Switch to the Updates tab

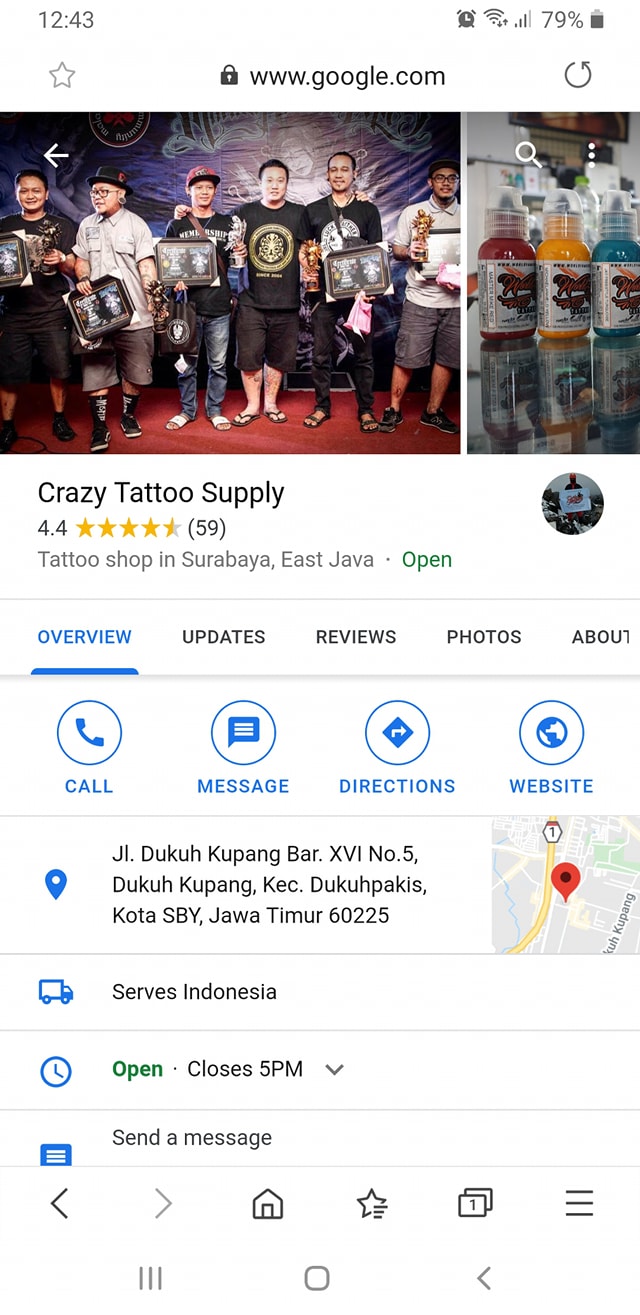pos(224,637)
